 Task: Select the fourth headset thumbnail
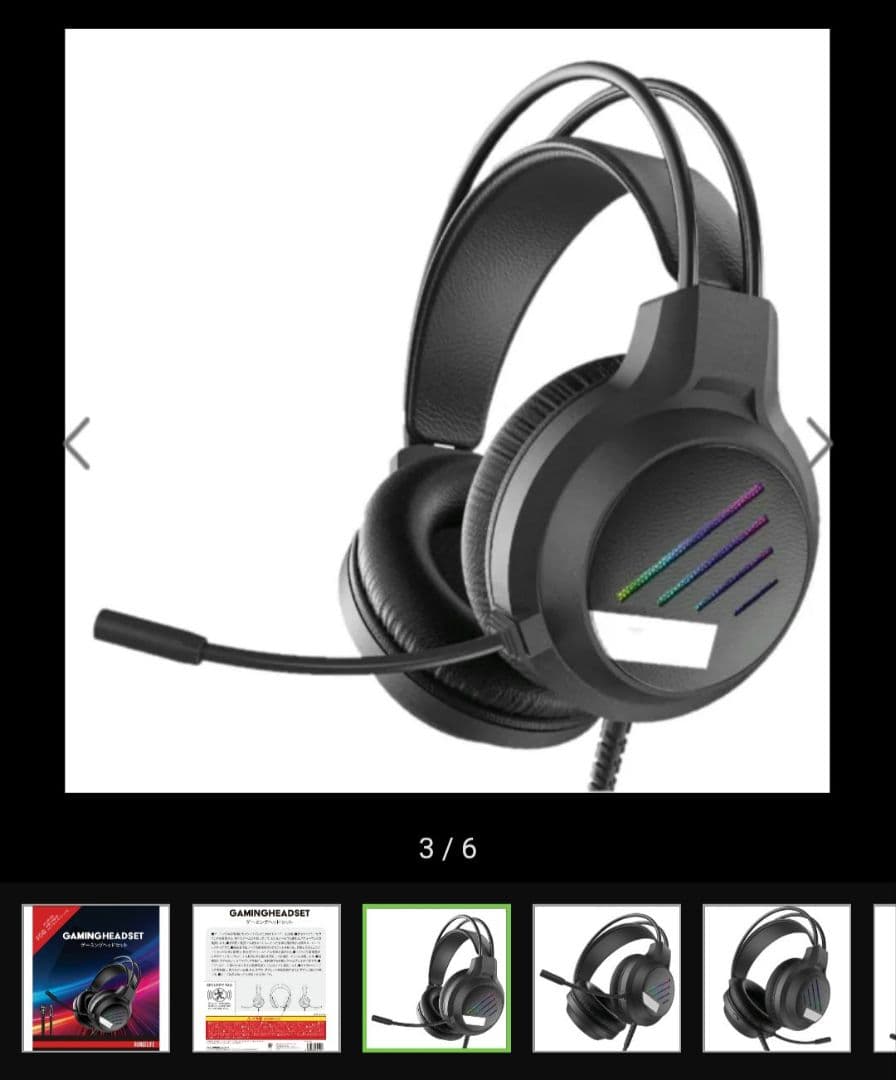(606, 978)
